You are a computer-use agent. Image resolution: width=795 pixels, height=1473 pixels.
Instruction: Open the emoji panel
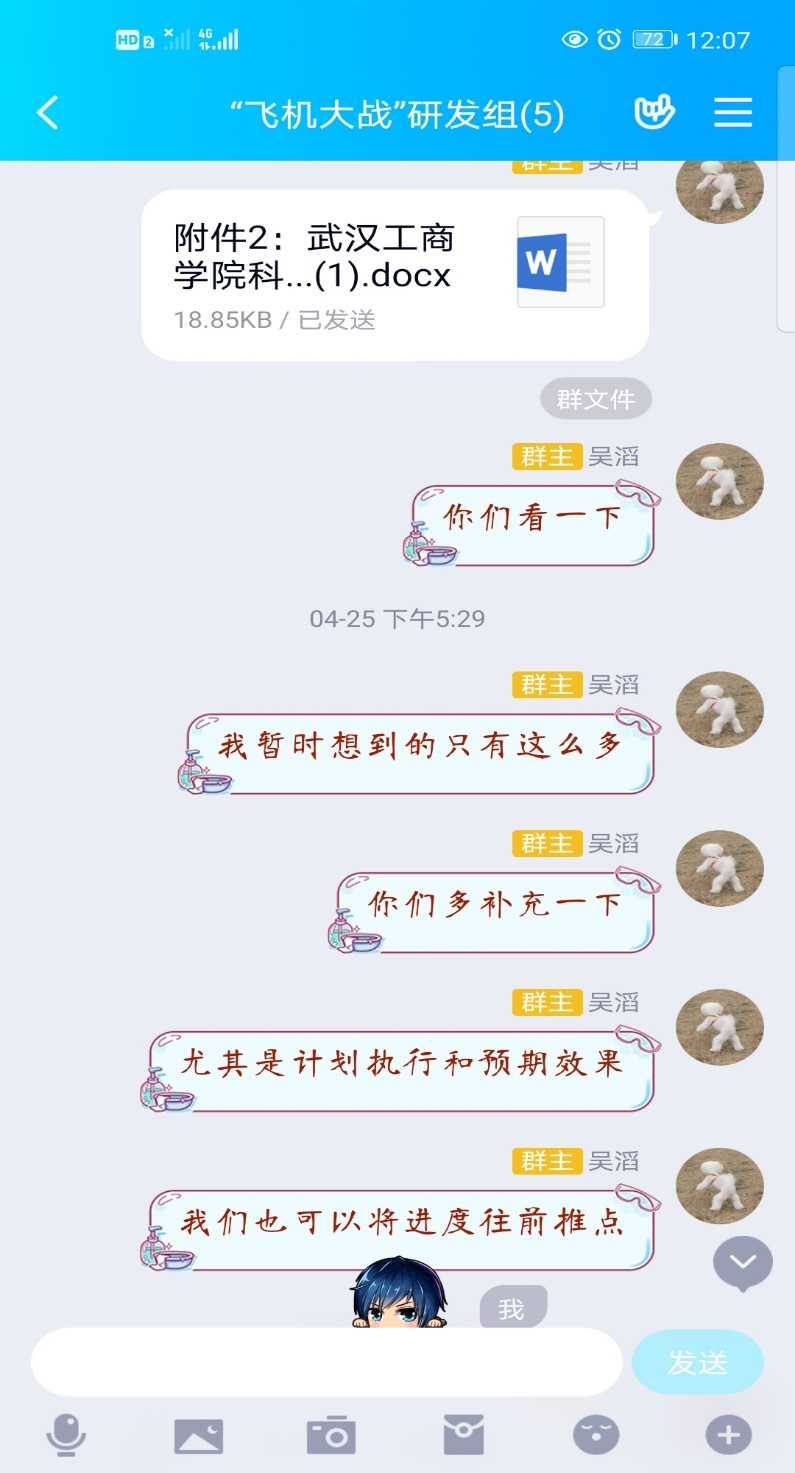tap(596, 1436)
